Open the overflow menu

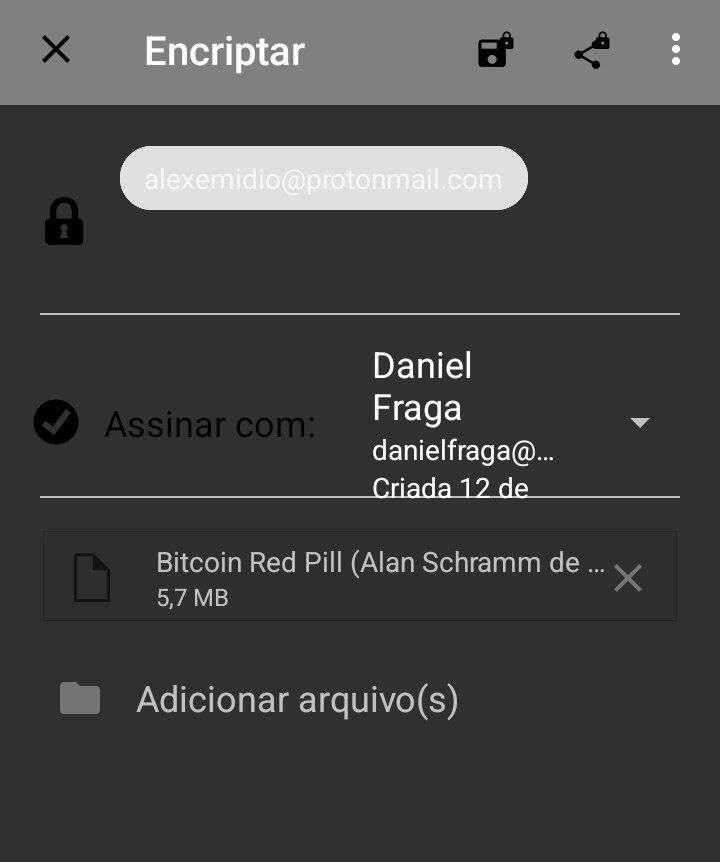[676, 50]
